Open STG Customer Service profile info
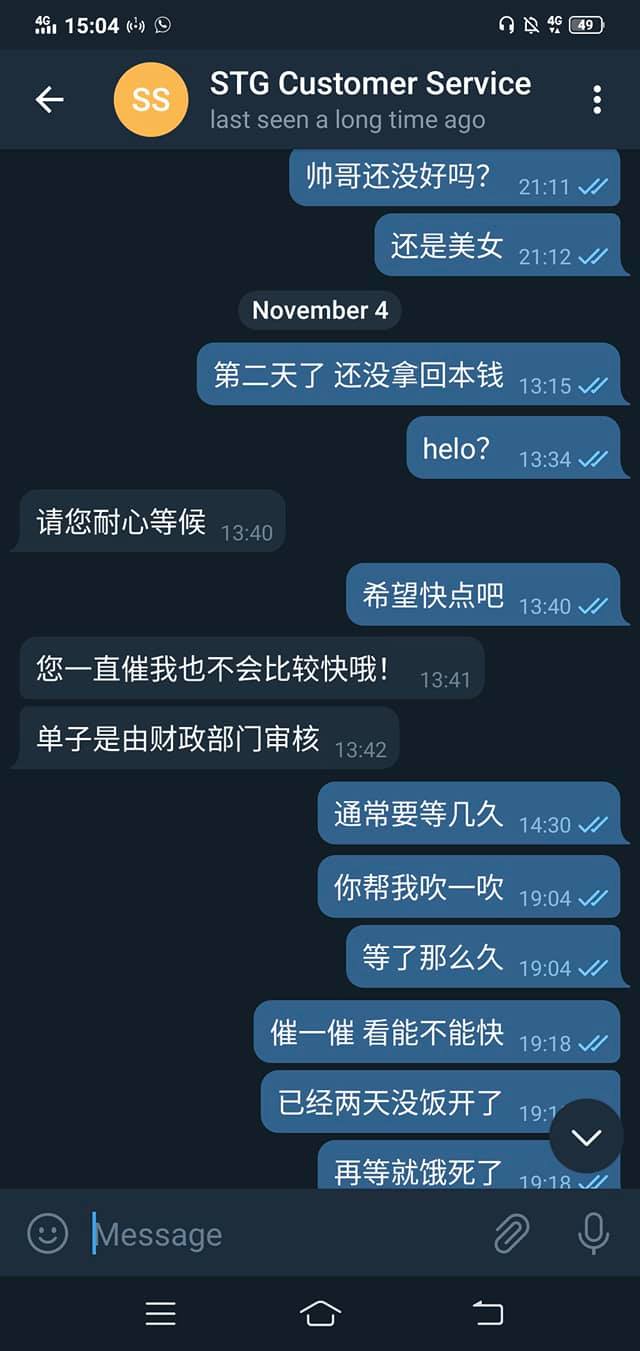 click(370, 99)
